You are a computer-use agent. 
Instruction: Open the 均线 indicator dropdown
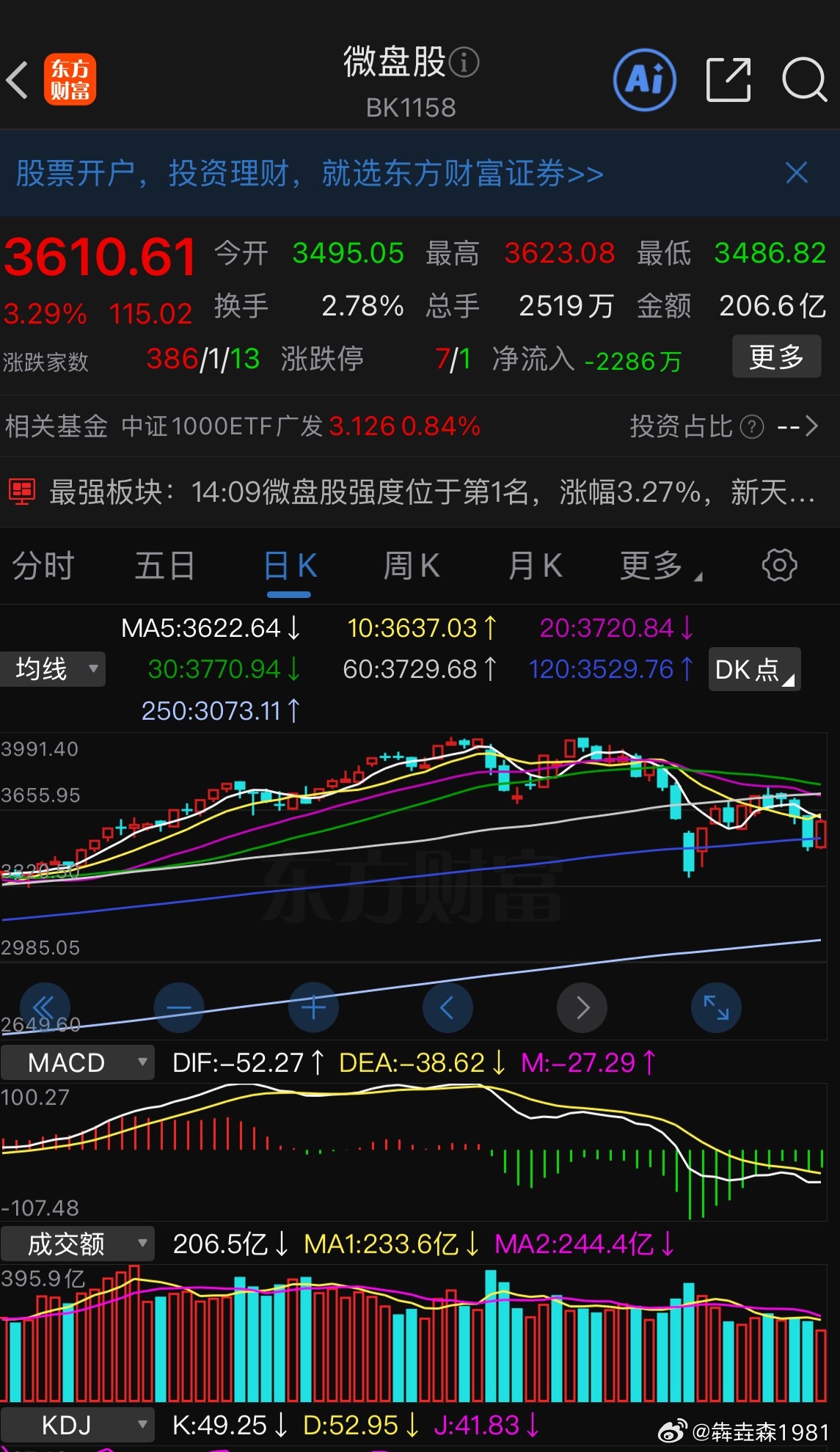[x=52, y=669]
